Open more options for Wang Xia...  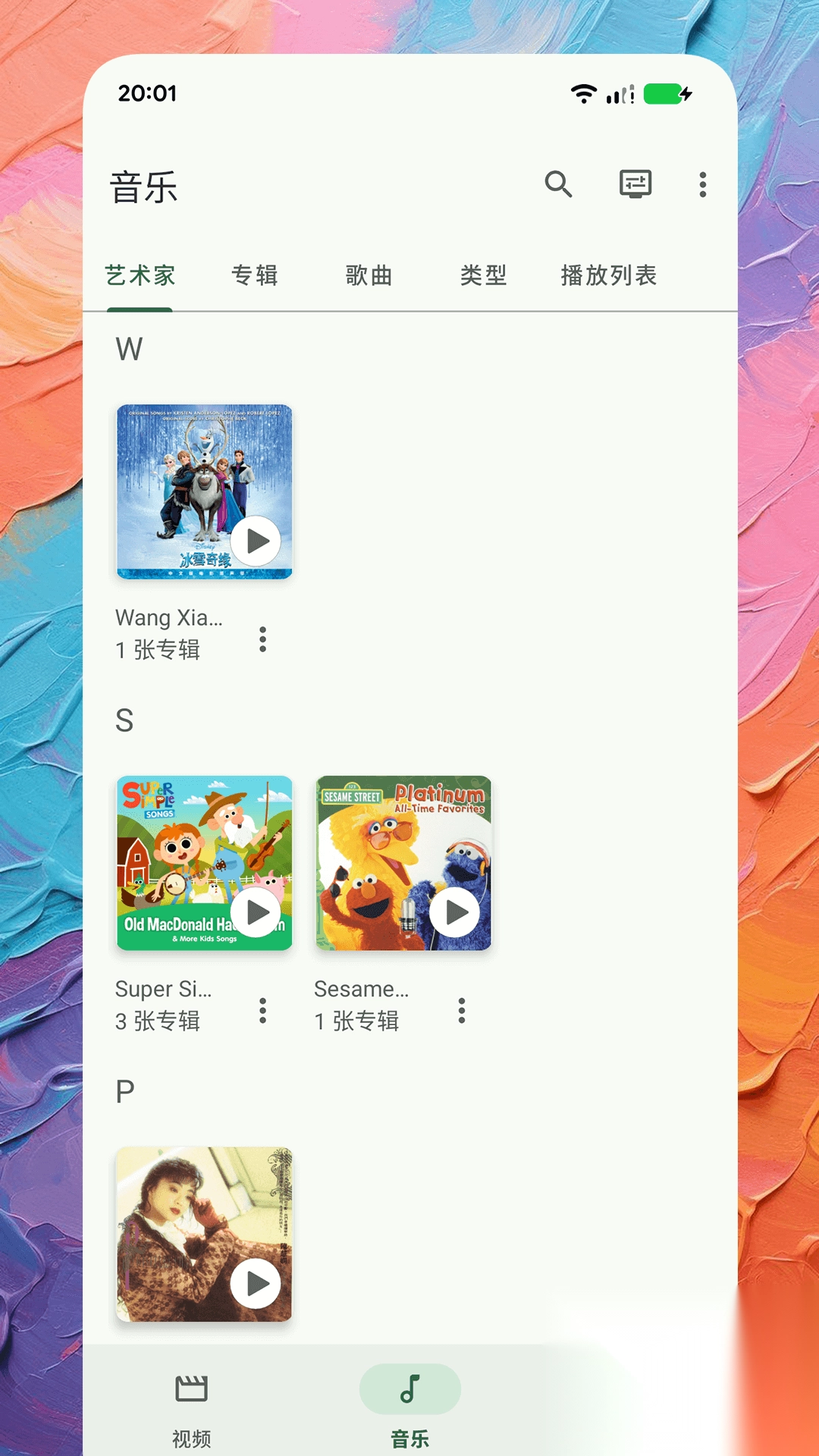pyautogui.click(x=262, y=639)
